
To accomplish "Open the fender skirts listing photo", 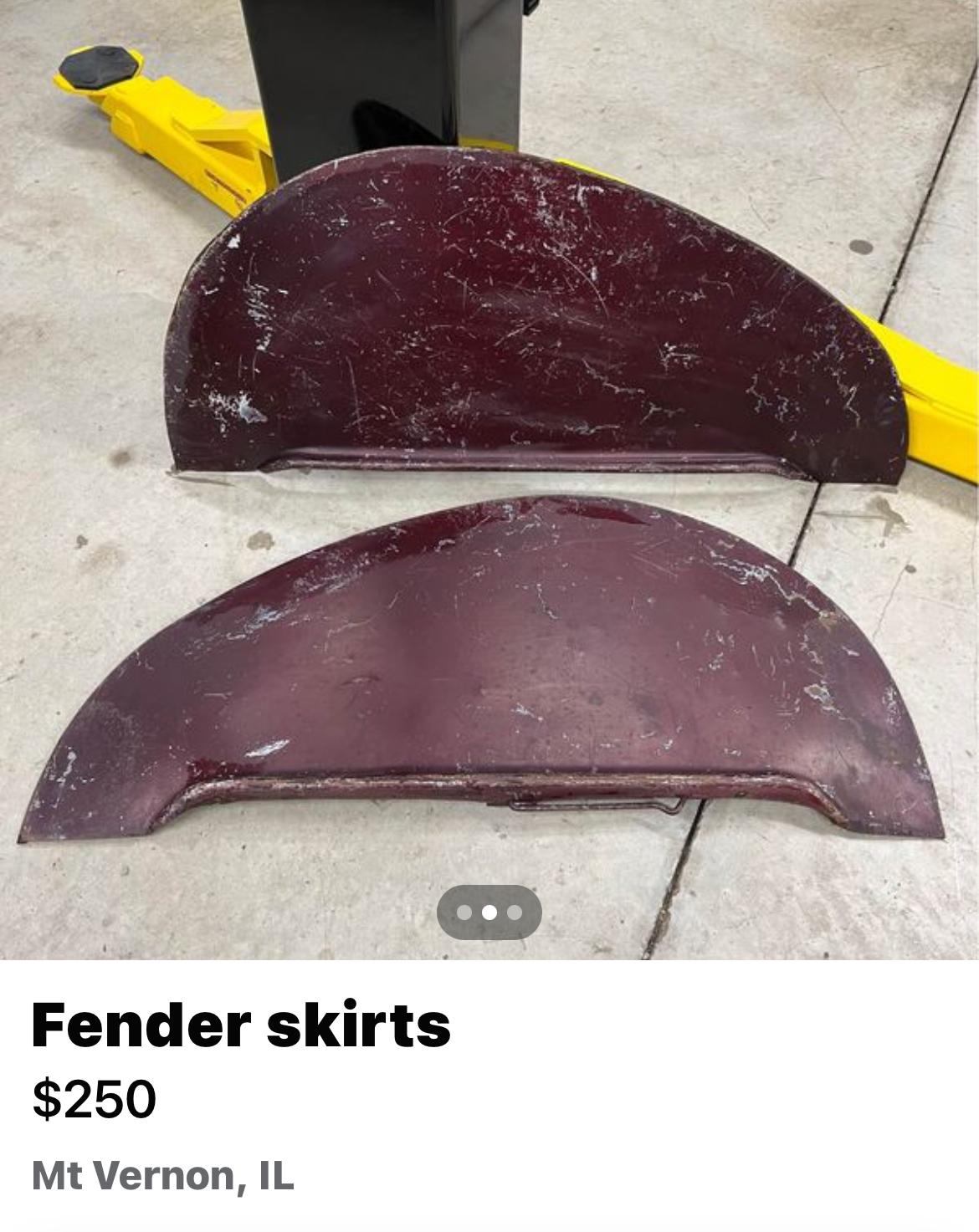I will 489,468.
